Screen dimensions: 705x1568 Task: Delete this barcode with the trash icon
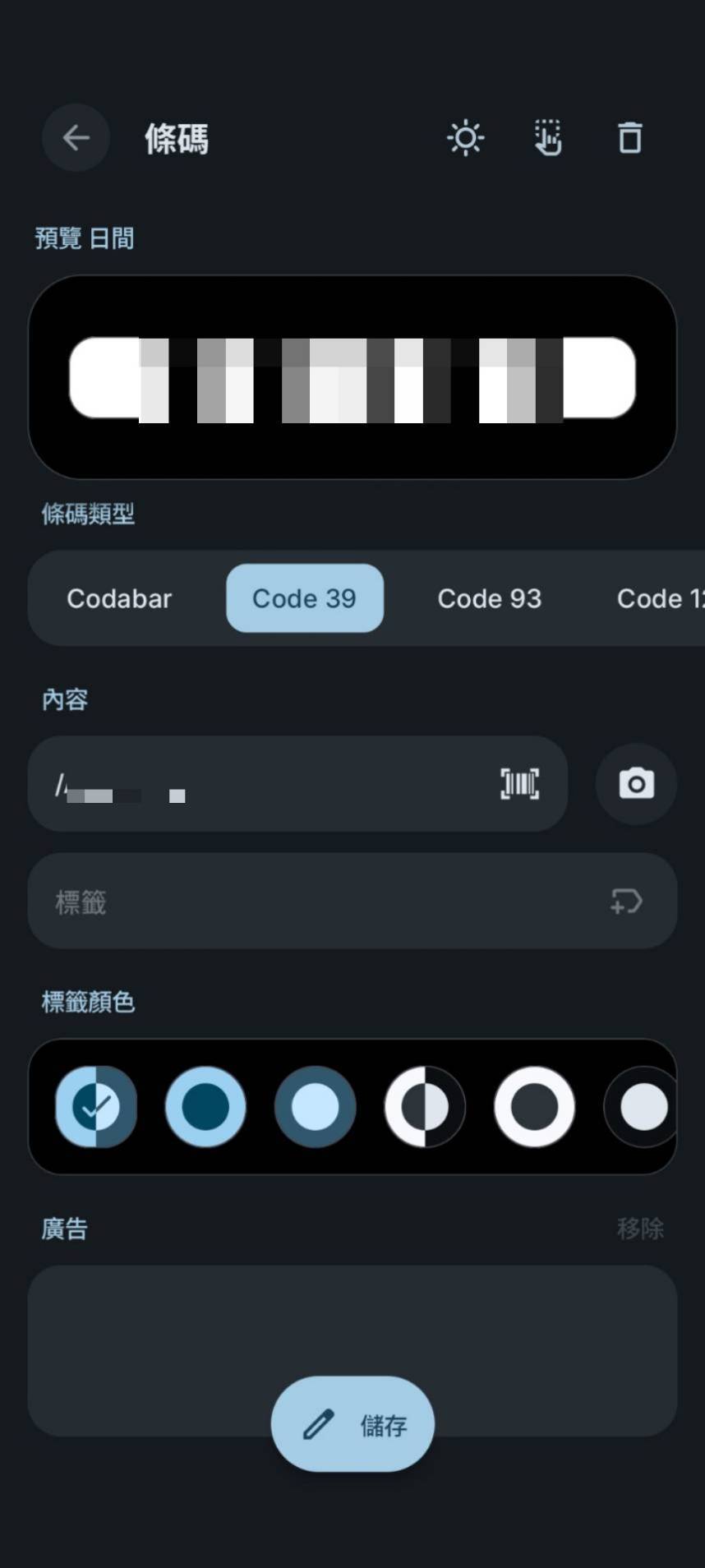click(x=629, y=138)
